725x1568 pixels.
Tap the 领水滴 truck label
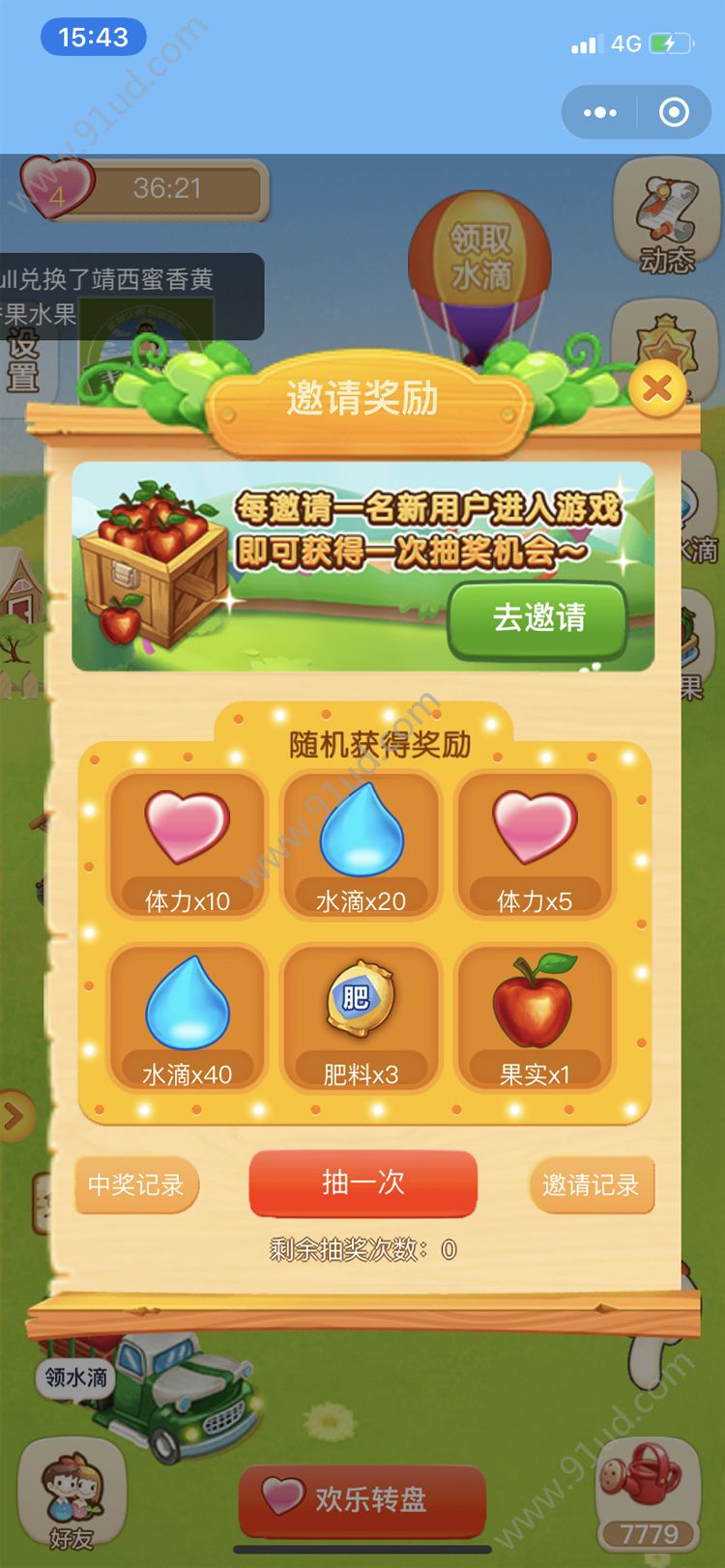75,1377
